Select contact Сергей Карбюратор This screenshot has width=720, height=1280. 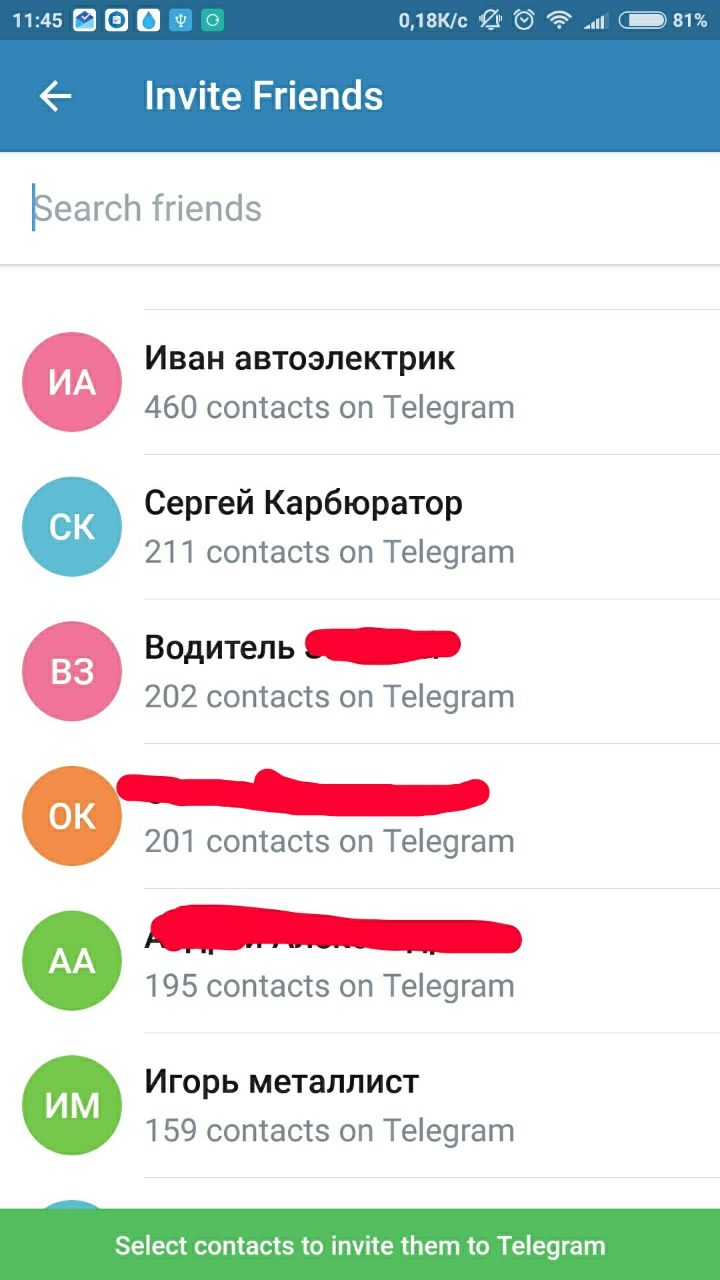click(x=360, y=527)
